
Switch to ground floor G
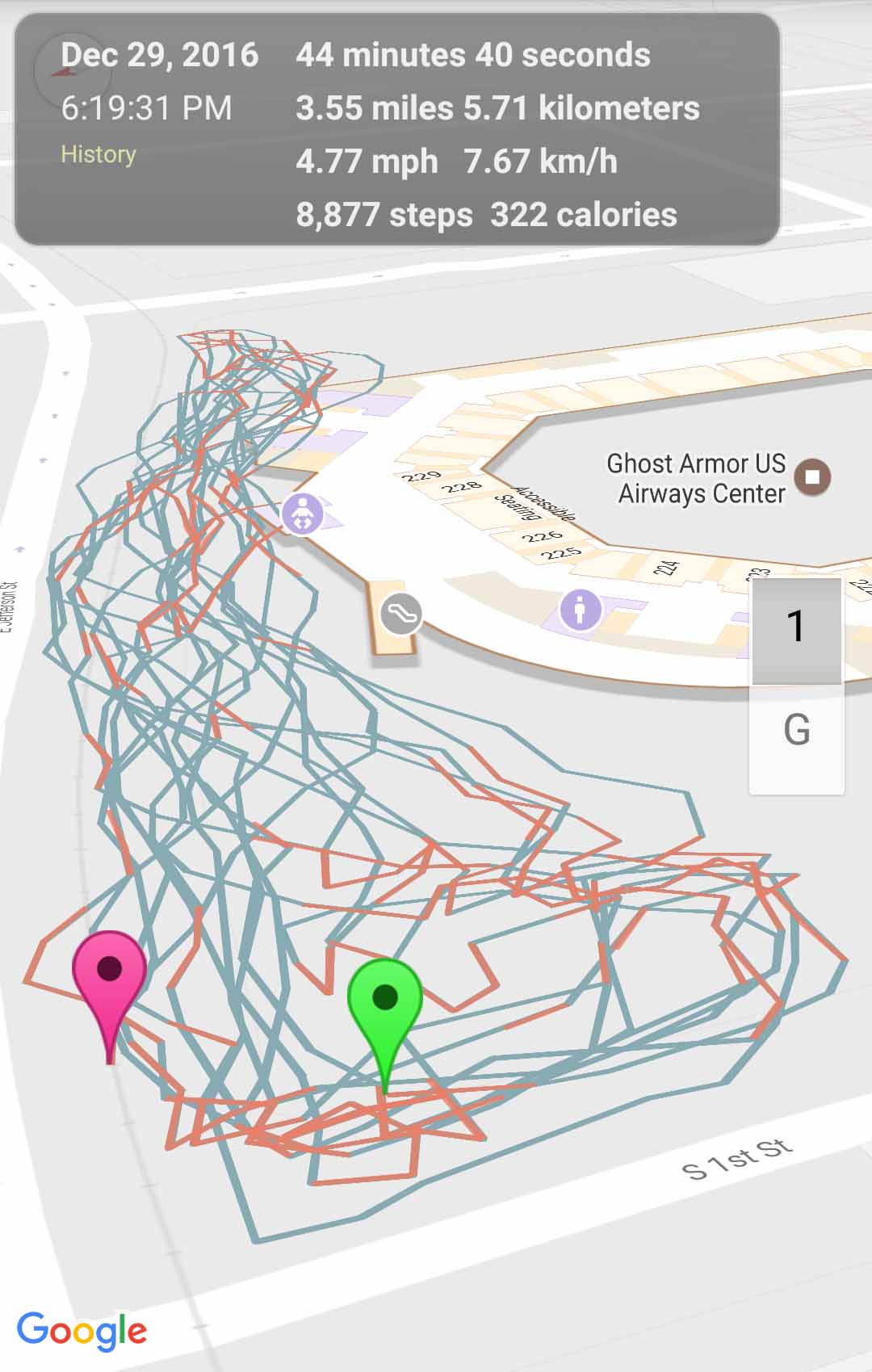(x=795, y=732)
